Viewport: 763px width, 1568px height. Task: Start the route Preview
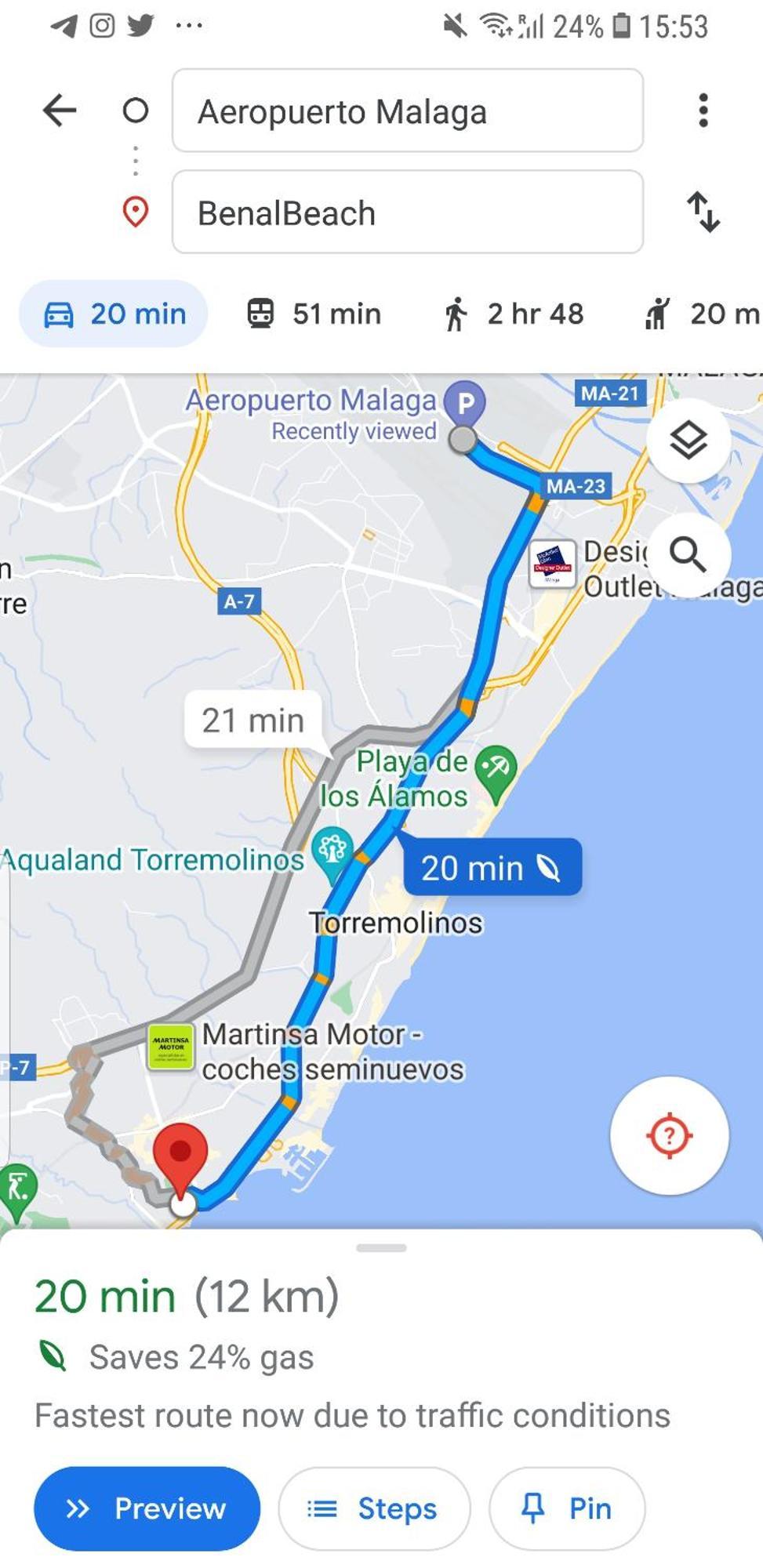(147, 1508)
